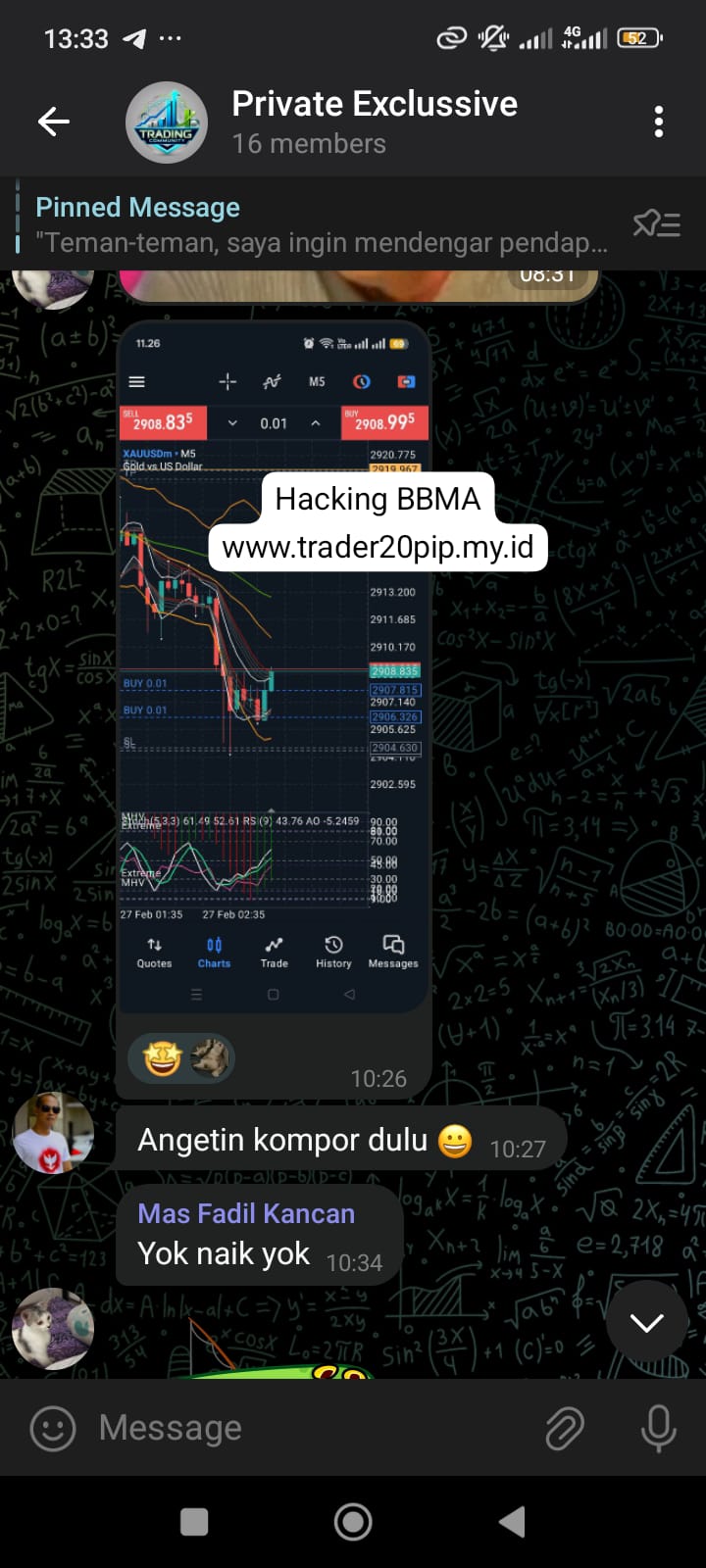Jump to latest messages with down arrow
Screen dimensions: 706x1568
coord(646,1322)
